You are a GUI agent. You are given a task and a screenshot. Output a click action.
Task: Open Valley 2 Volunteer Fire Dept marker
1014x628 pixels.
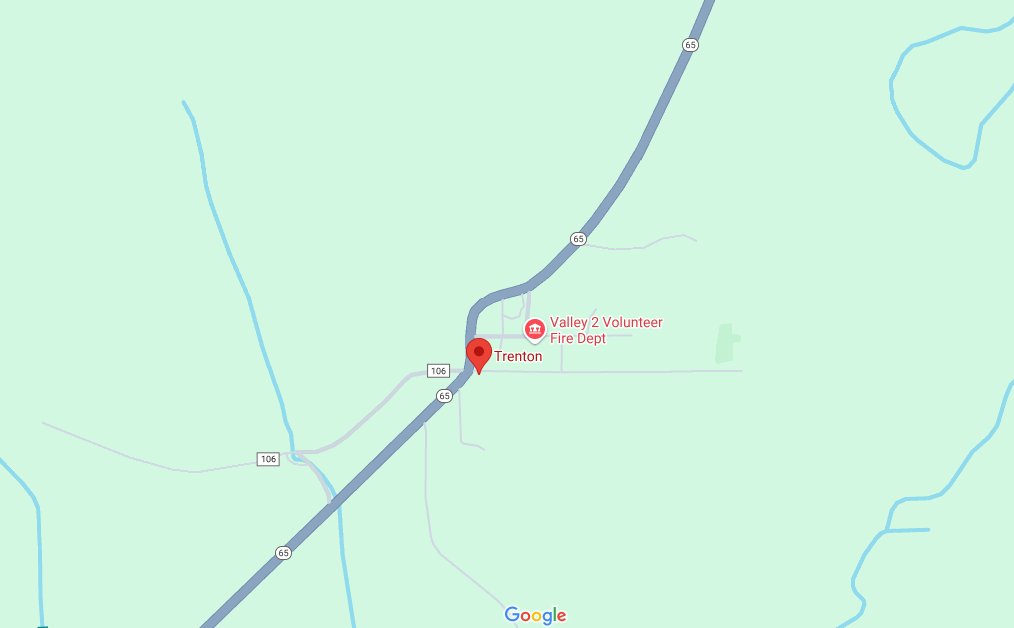coord(535,329)
